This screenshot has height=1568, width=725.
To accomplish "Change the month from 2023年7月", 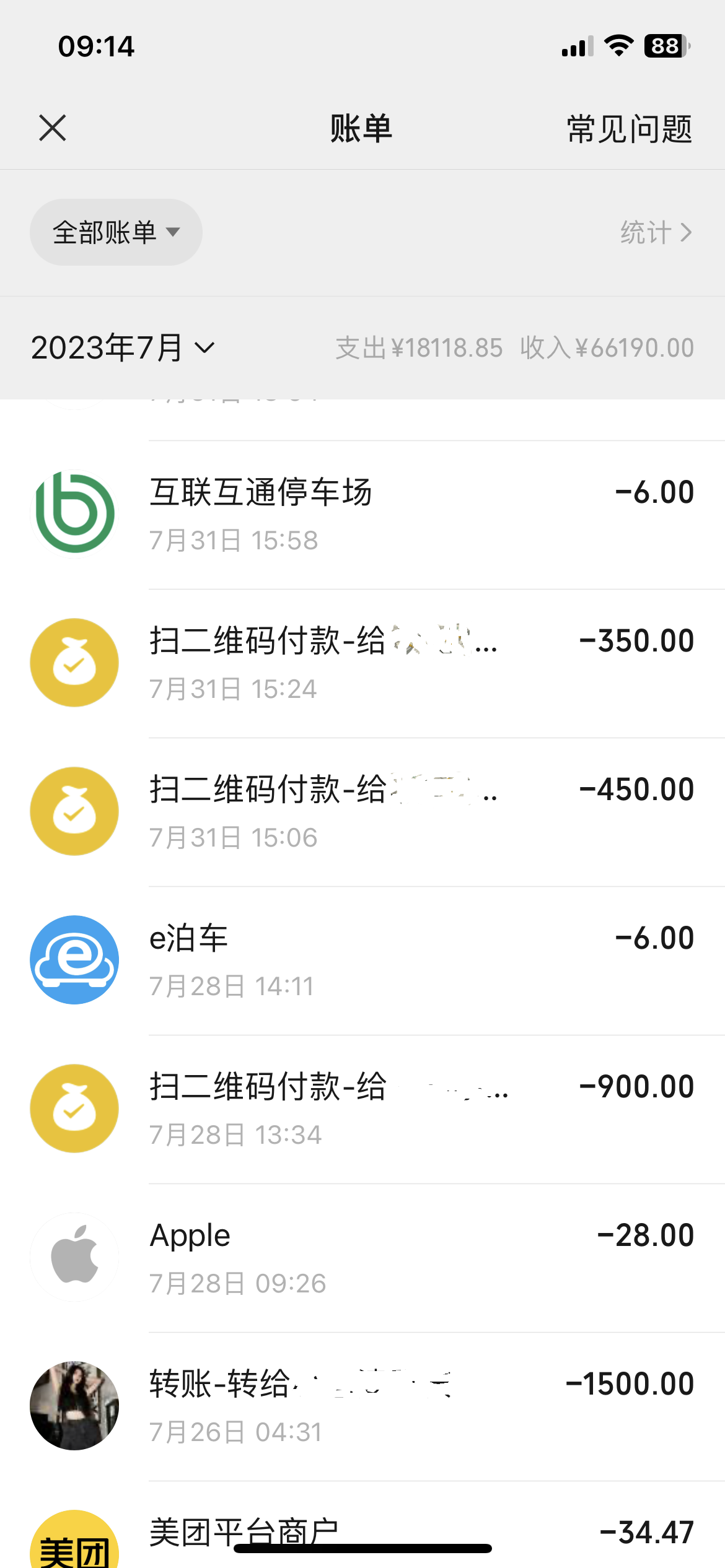I will 123,347.
